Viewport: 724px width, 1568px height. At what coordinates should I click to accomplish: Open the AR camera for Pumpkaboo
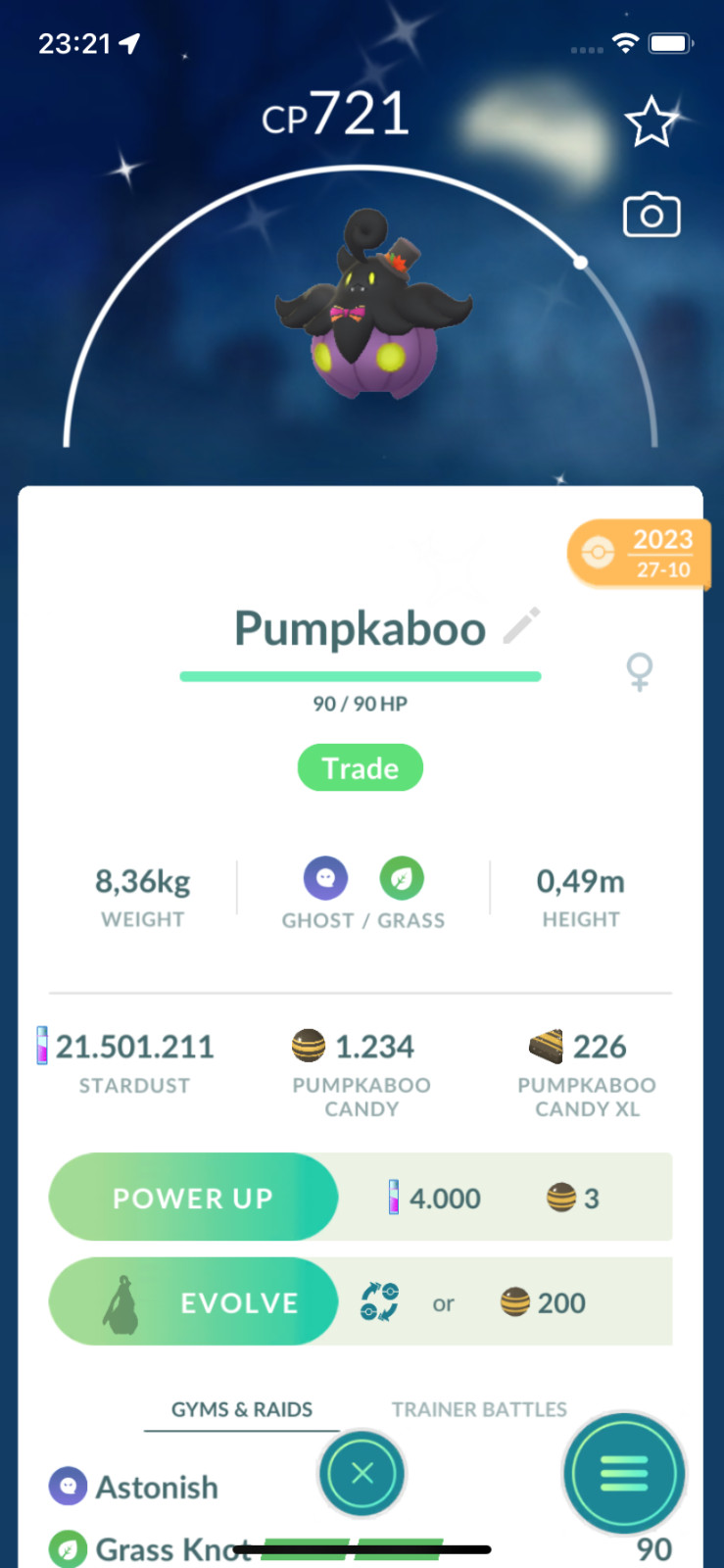coord(652,215)
